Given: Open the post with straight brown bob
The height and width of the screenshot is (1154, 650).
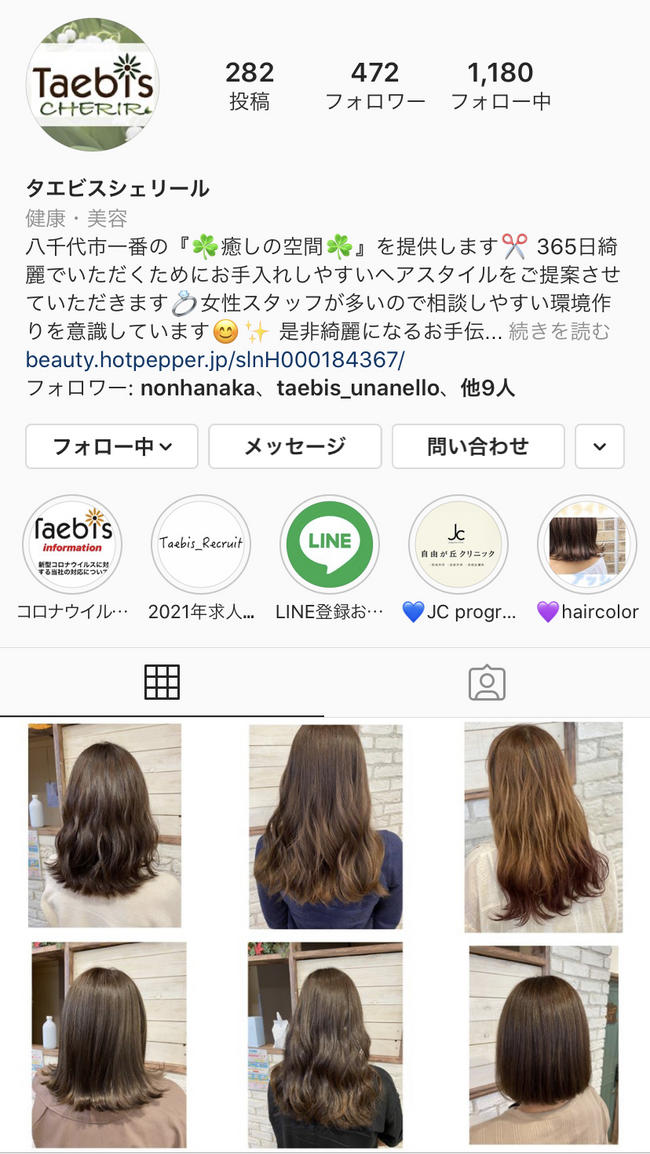Looking at the screenshot, I should 543,1043.
